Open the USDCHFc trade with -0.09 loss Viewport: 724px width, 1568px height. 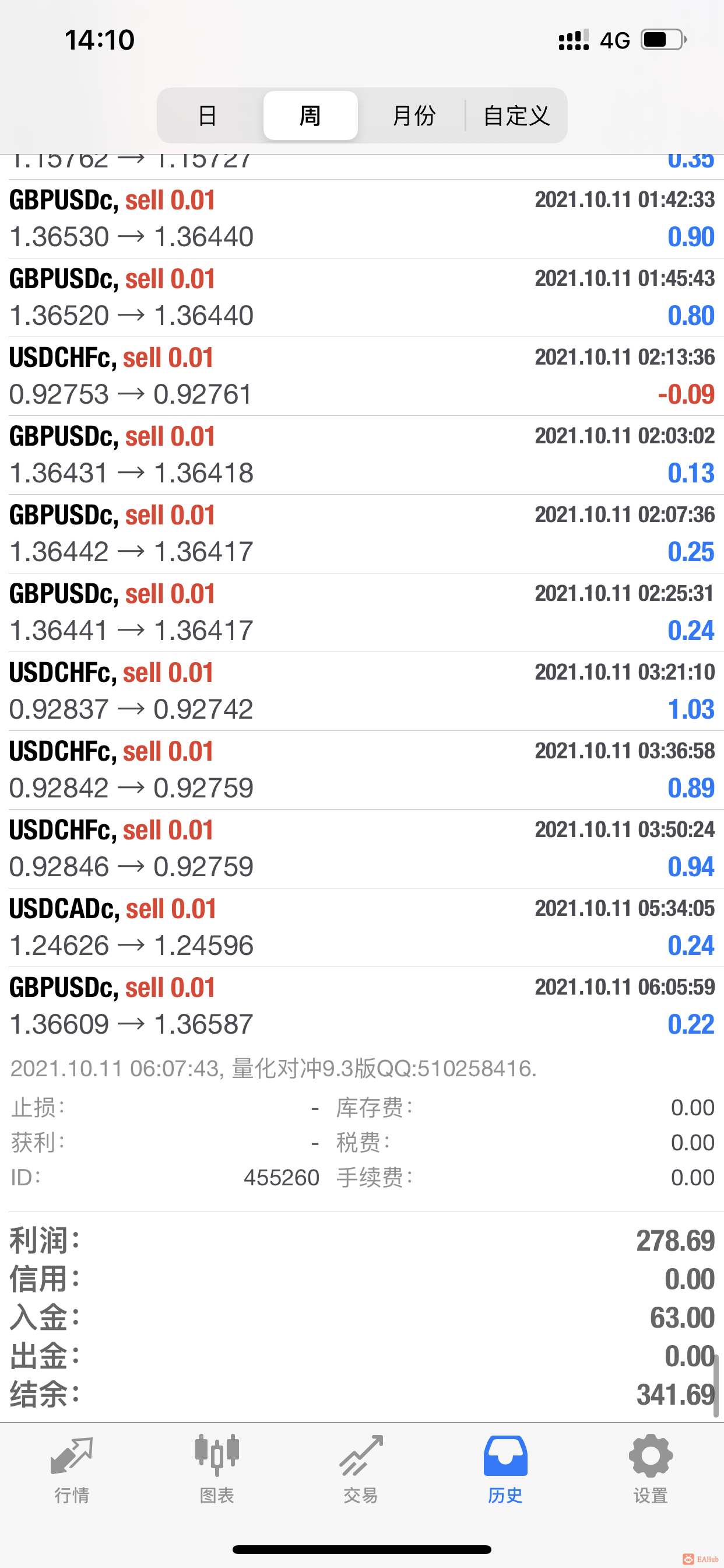(361, 376)
